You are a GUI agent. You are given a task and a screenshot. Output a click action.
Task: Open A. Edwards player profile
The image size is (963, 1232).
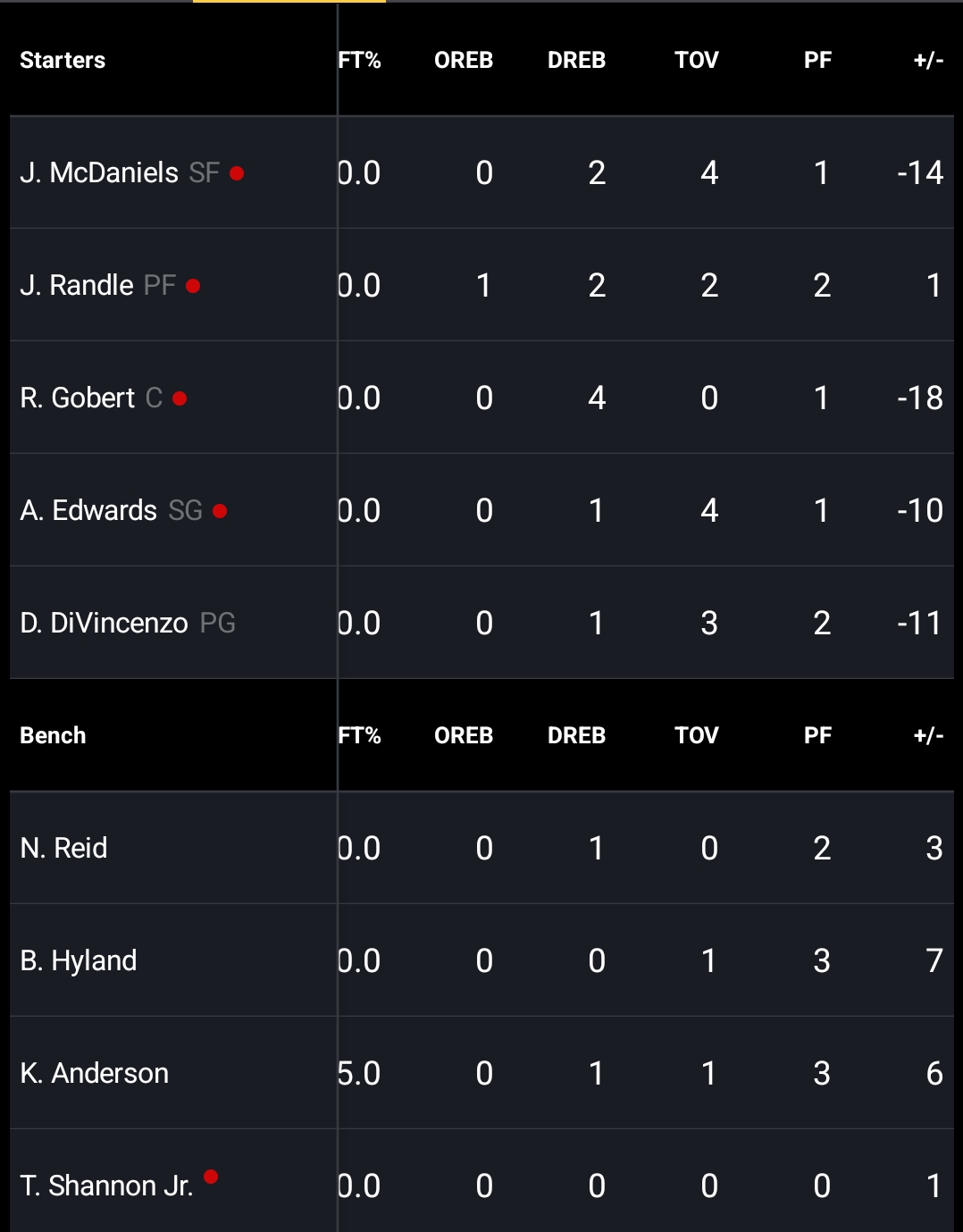pos(89,510)
